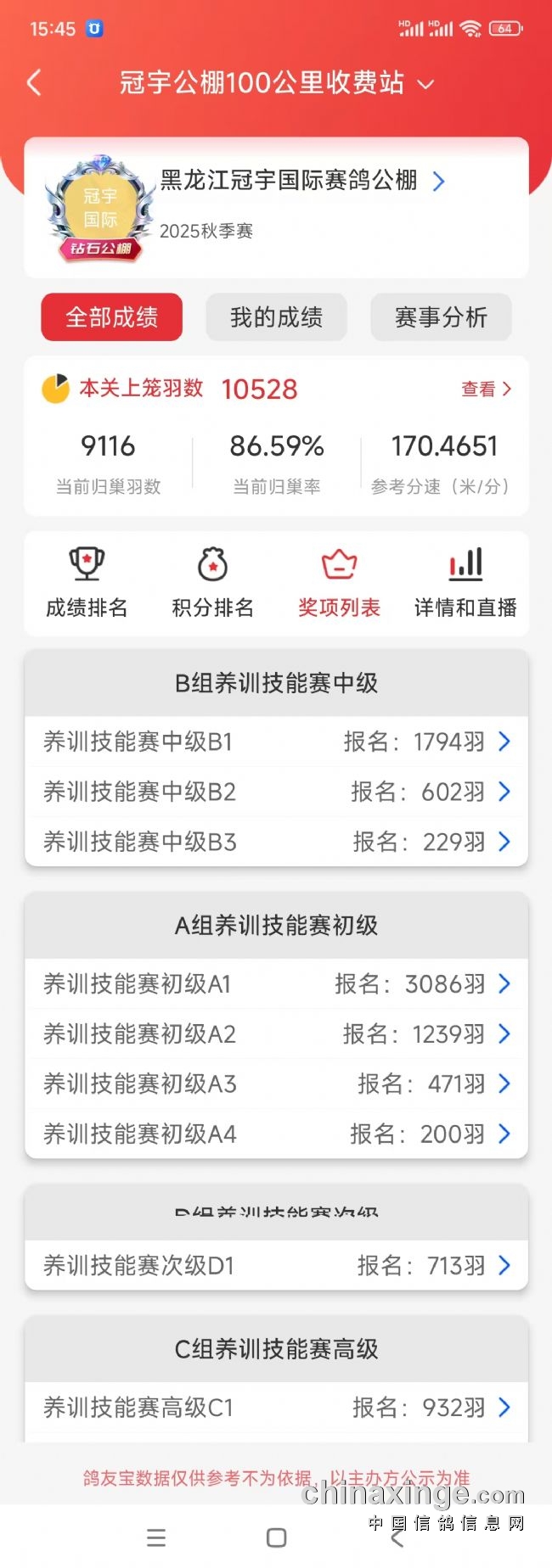Image resolution: width=552 pixels, height=1568 pixels.
Task: Open 详情和直播
Action: tap(465, 582)
